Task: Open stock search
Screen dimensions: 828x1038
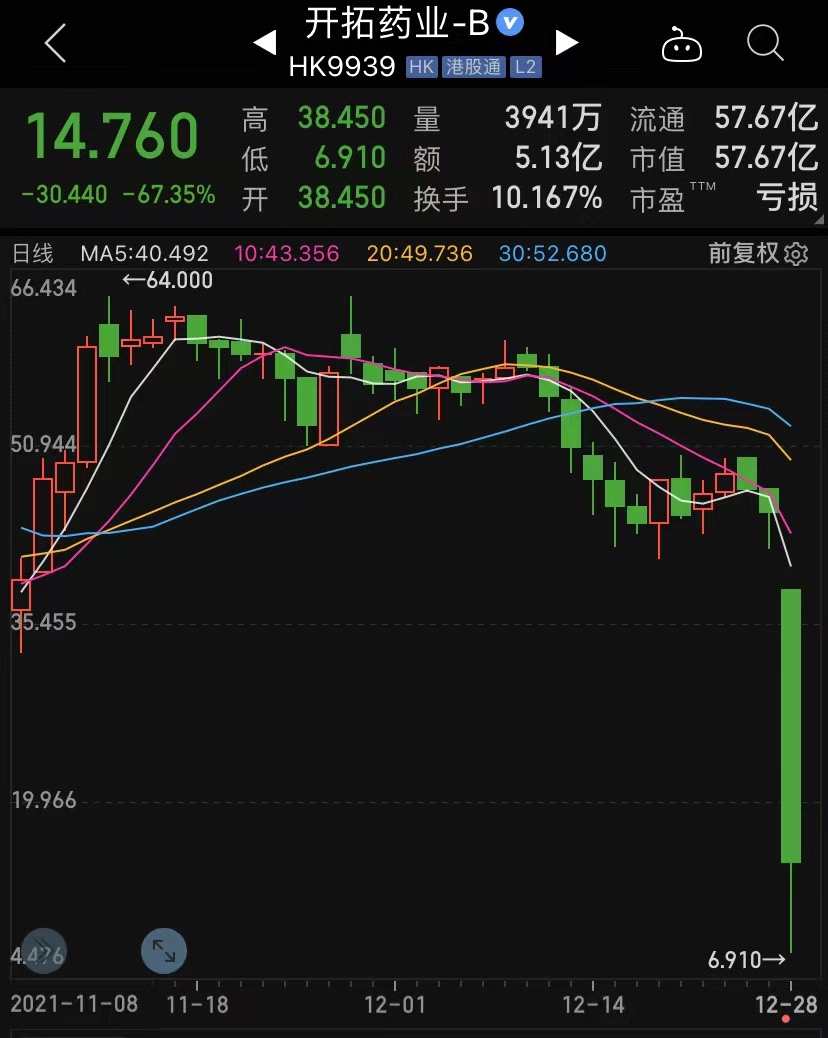Action: 765,44
